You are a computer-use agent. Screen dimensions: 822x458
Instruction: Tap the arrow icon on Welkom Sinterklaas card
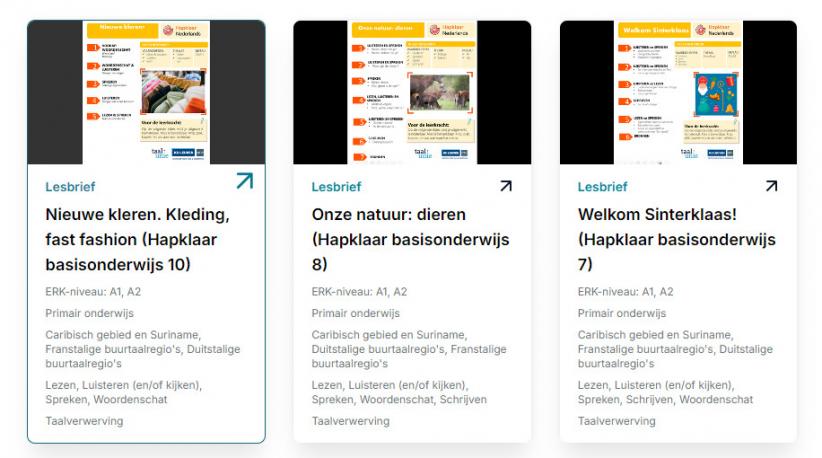coord(771,186)
